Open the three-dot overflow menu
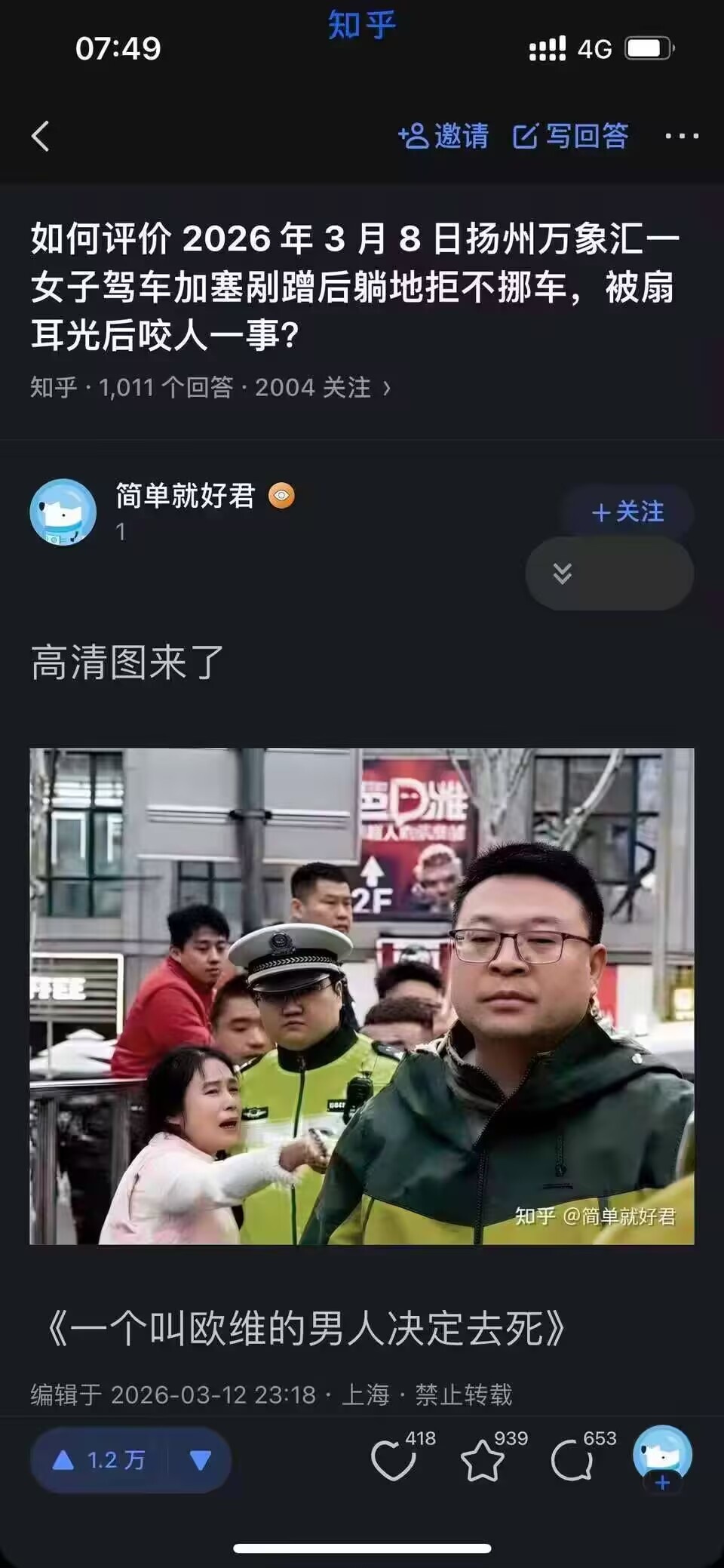The height and width of the screenshot is (1568, 724). (x=681, y=137)
